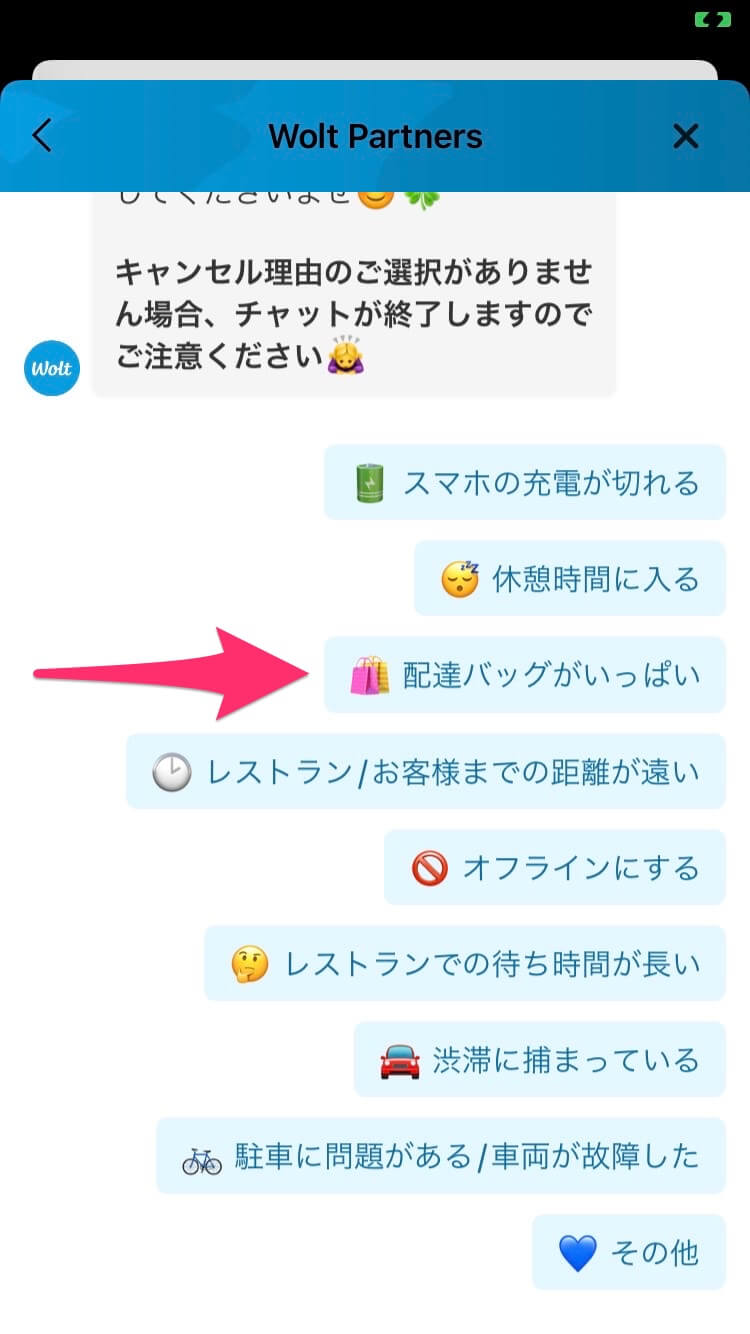Screen dimensions: 750x1334
Task: Select 渋滞に捕まっている reason
Action: [x=540, y=1059]
